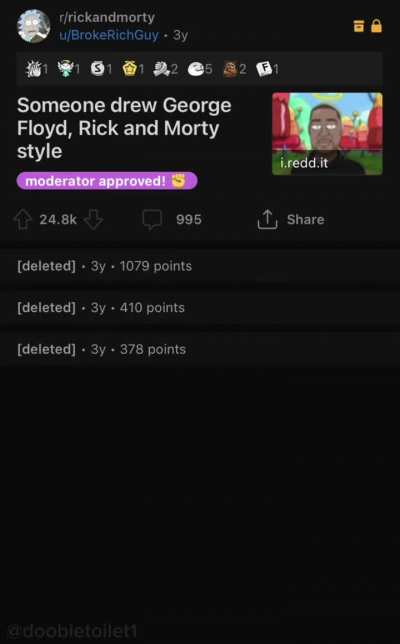
Task: Expand the deleted comment with 410 points
Action: (x=200, y=308)
